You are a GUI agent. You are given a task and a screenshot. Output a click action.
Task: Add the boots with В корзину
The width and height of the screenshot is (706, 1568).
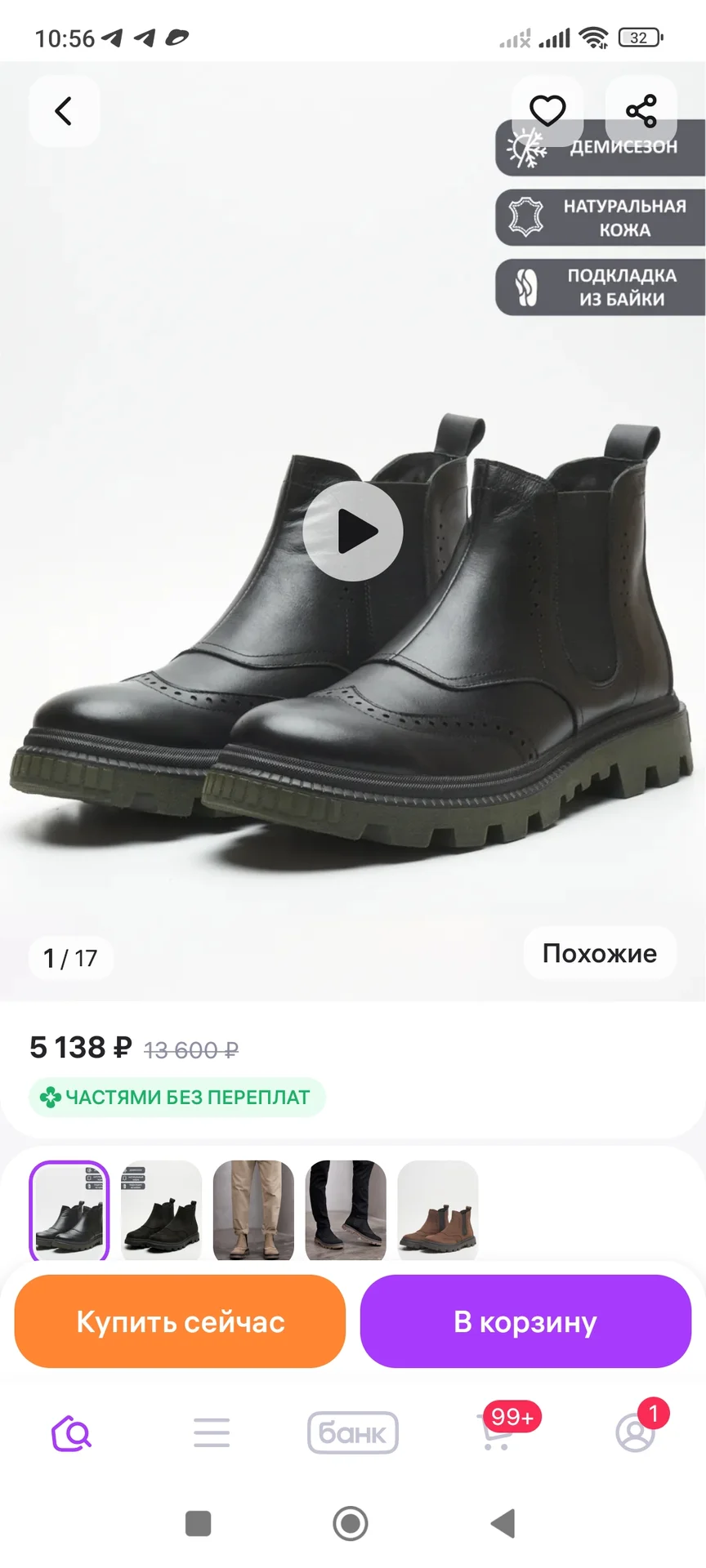525,1321
